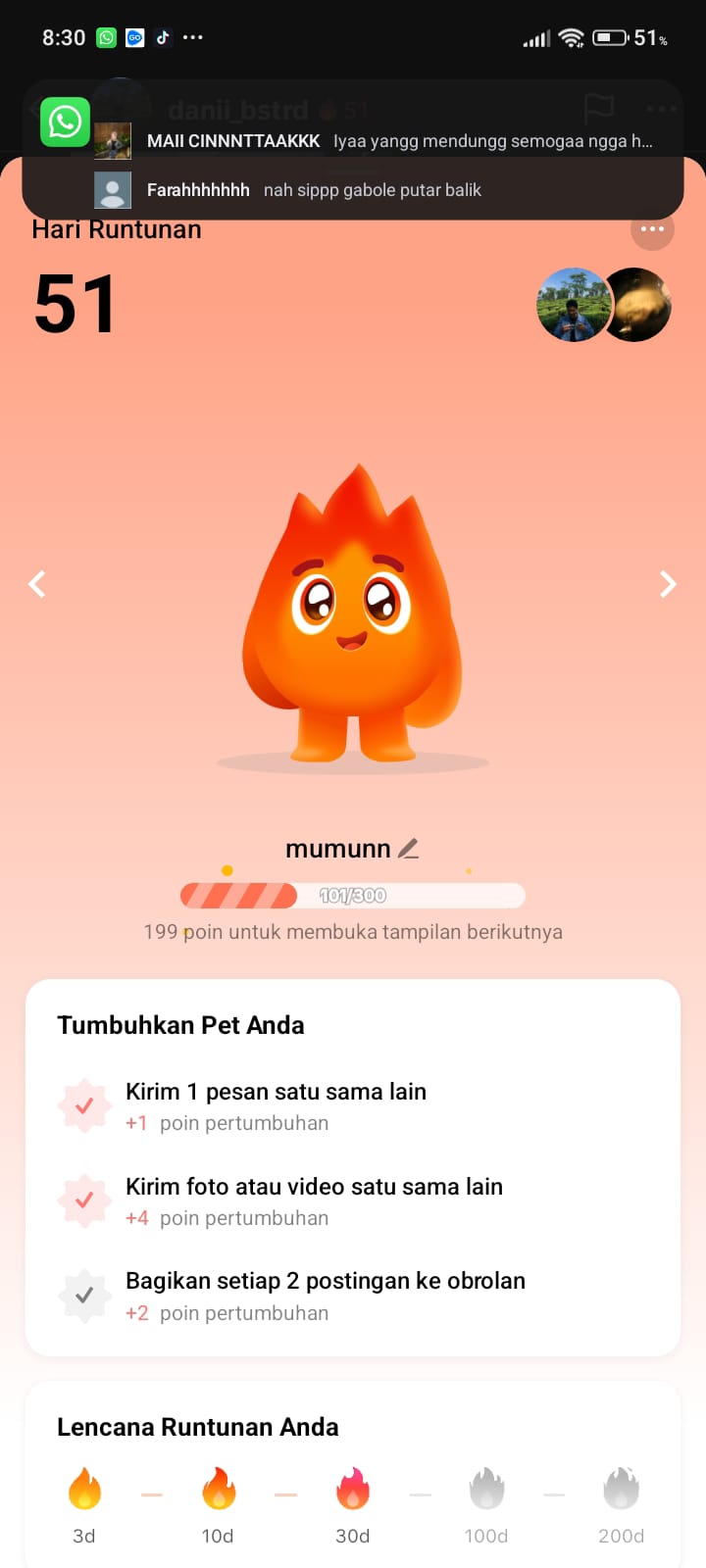The image size is (706, 1568).
Task: Go to the previous pet with left arrow
Action: pos(37,584)
